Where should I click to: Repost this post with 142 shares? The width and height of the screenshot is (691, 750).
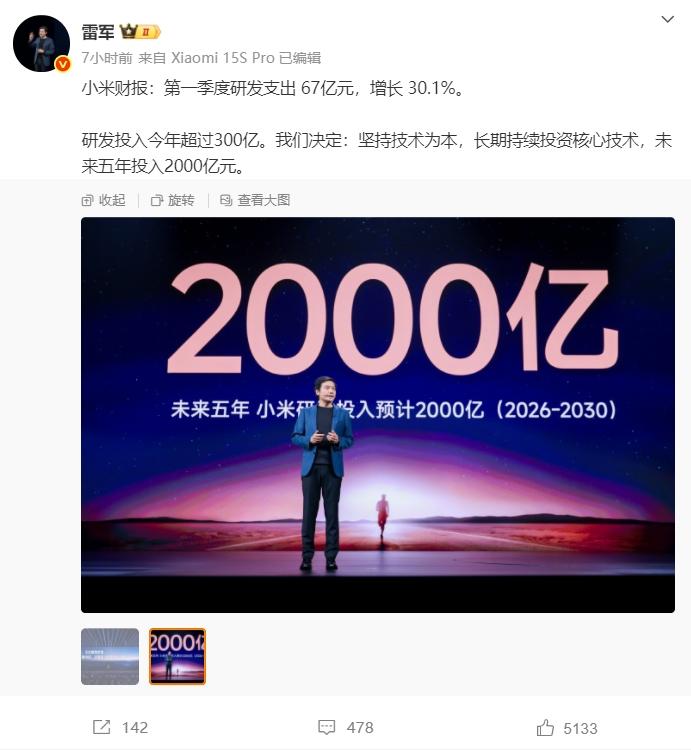(x=120, y=727)
